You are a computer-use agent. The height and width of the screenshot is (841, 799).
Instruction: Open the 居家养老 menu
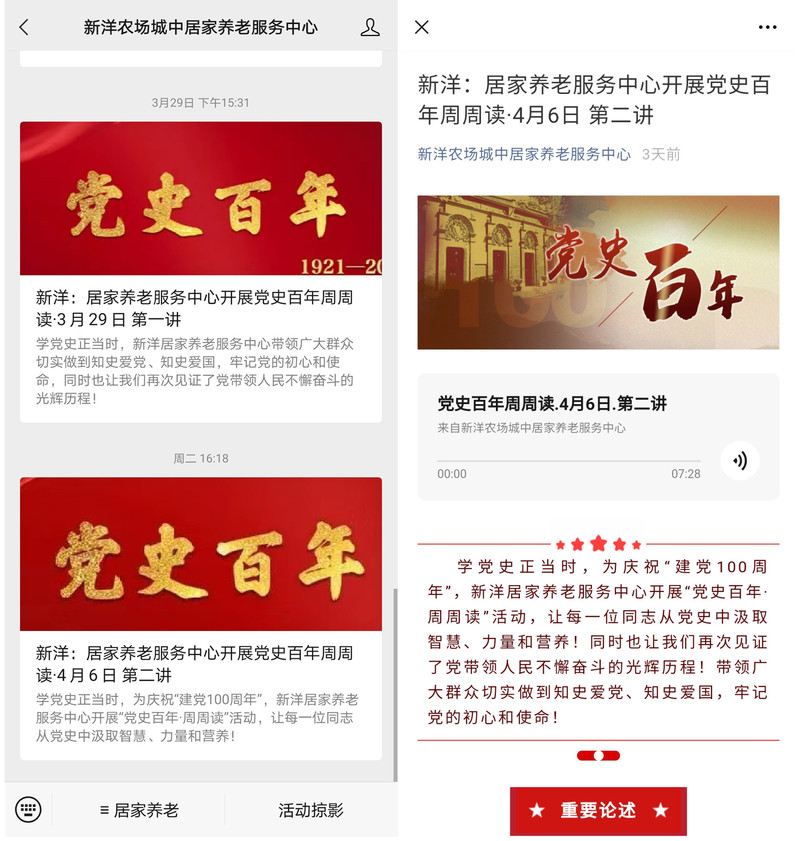[139, 810]
